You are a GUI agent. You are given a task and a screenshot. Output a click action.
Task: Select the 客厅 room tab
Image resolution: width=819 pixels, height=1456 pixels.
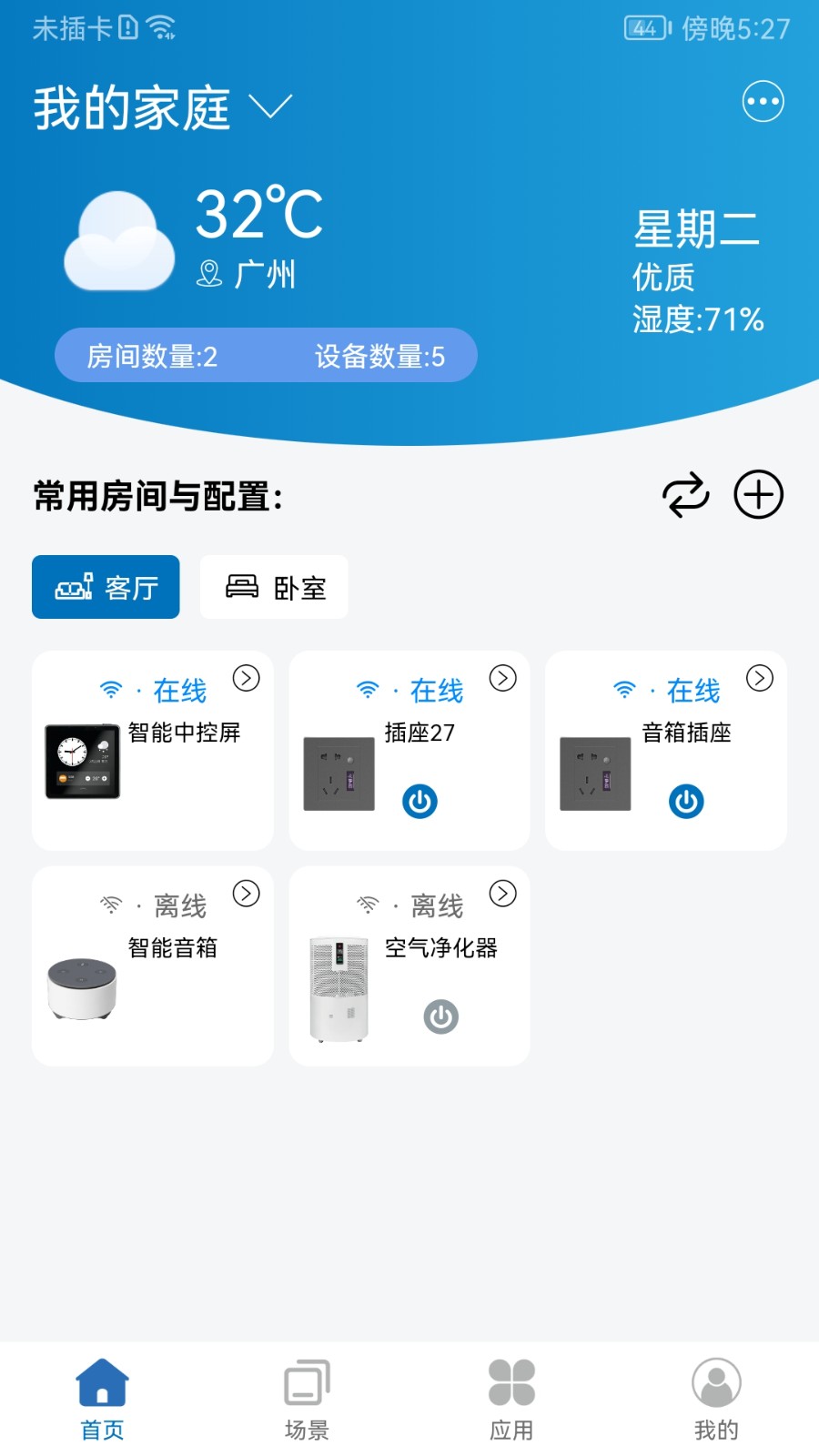[106, 587]
